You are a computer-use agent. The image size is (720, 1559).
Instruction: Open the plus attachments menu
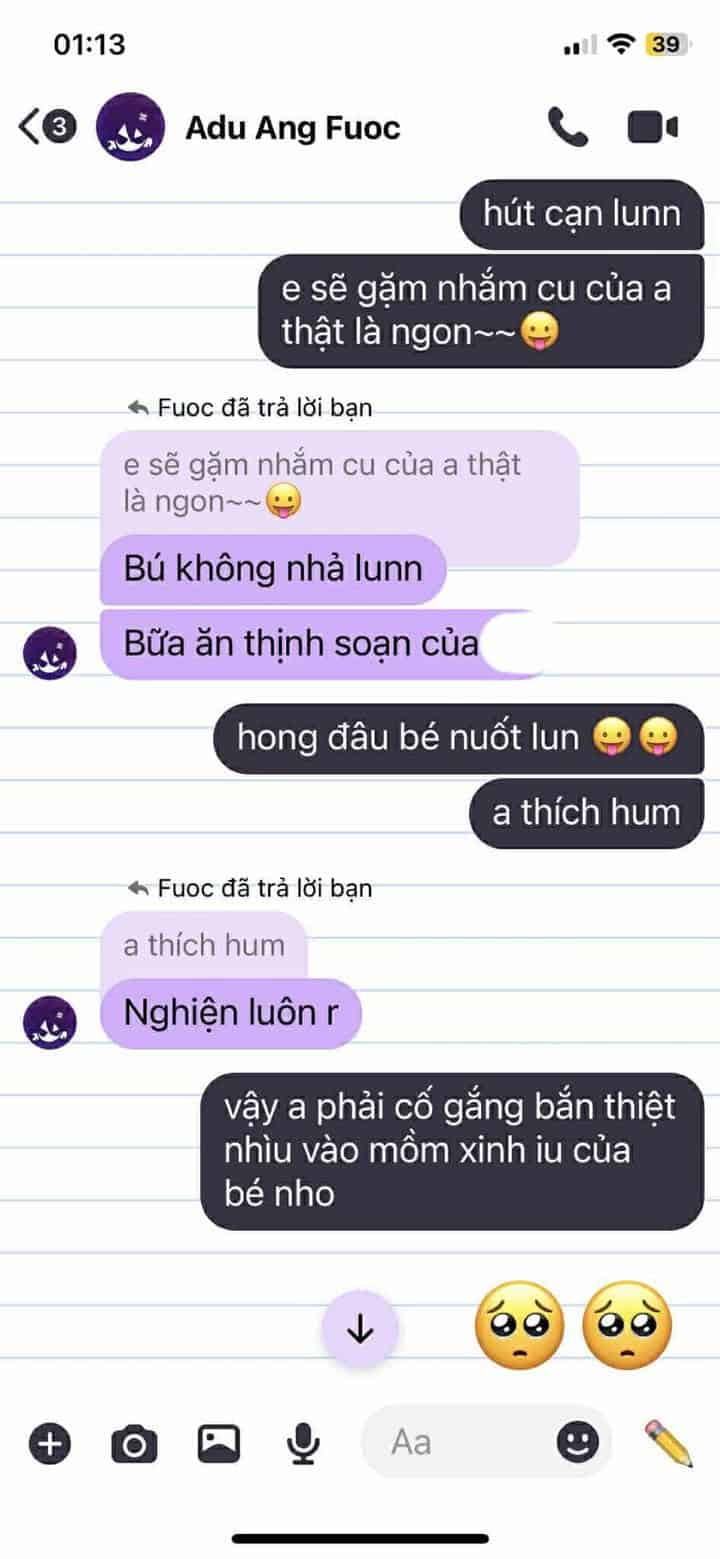(50, 1443)
